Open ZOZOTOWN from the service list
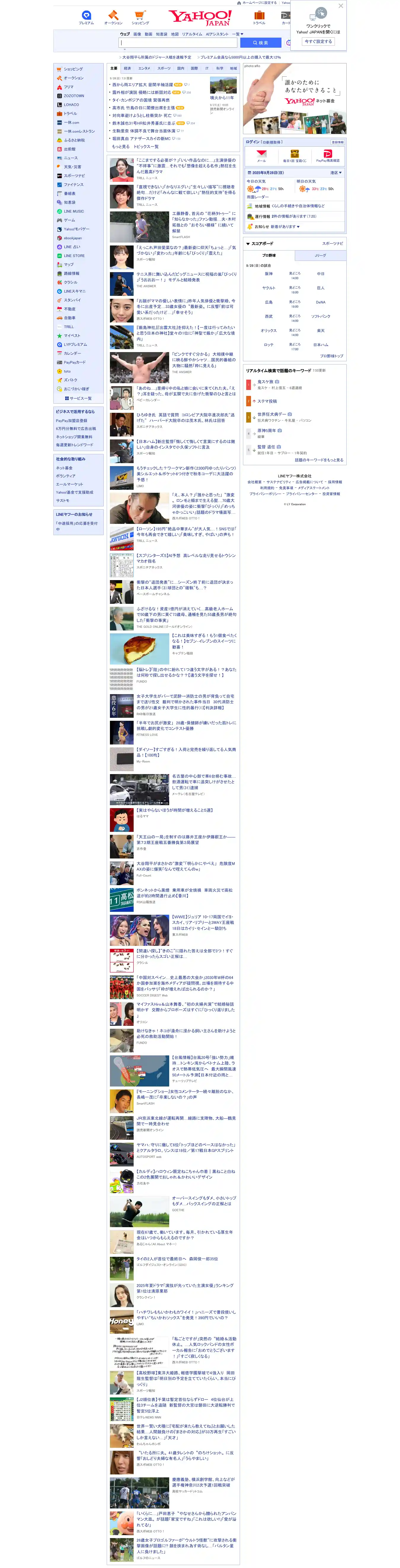Screen dimensions: 400x1568 point(74,96)
